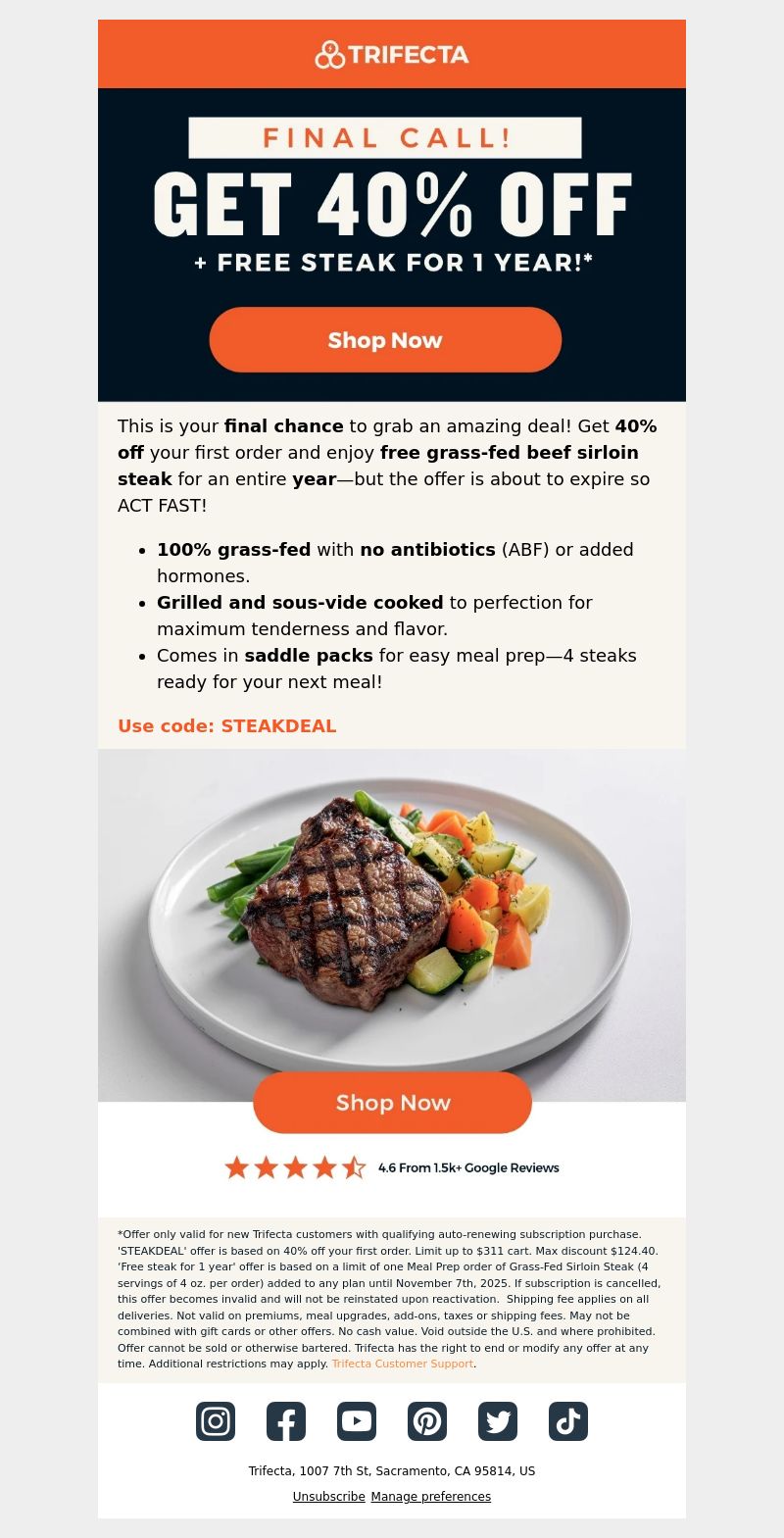Visit the Facebook icon link
The width and height of the screenshot is (784, 1538).
coord(286,1421)
